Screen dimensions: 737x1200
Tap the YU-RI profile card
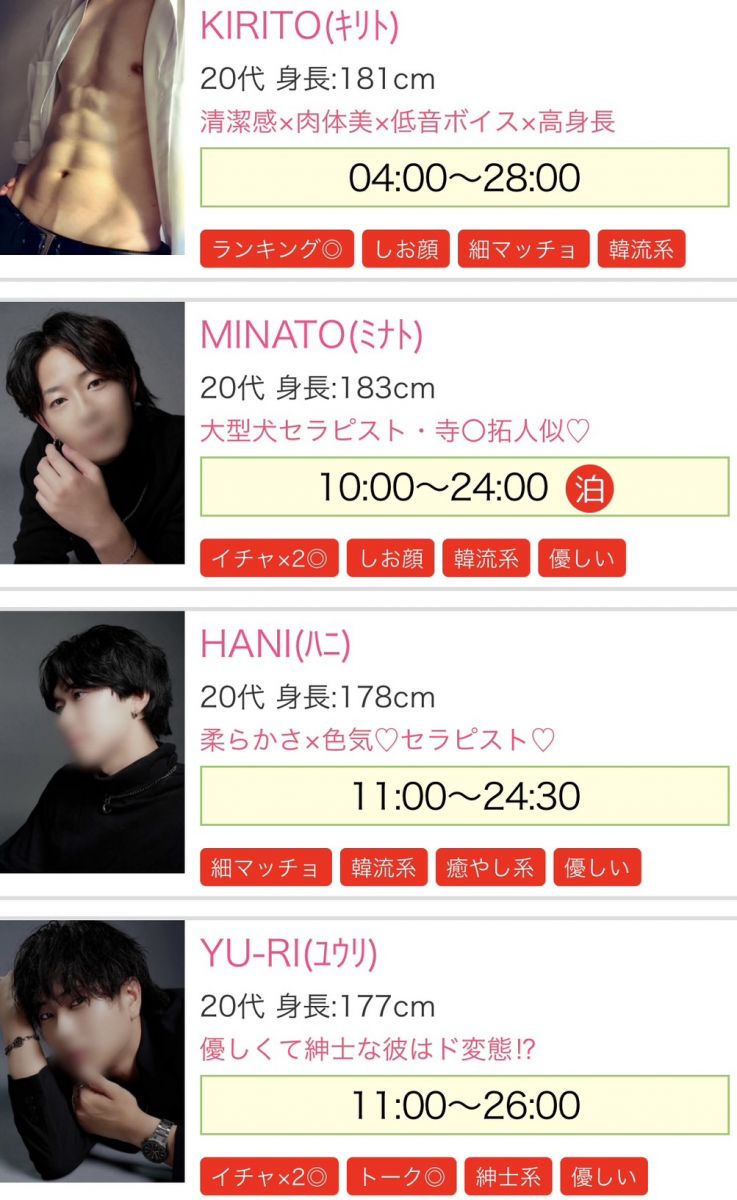(x=288, y=954)
